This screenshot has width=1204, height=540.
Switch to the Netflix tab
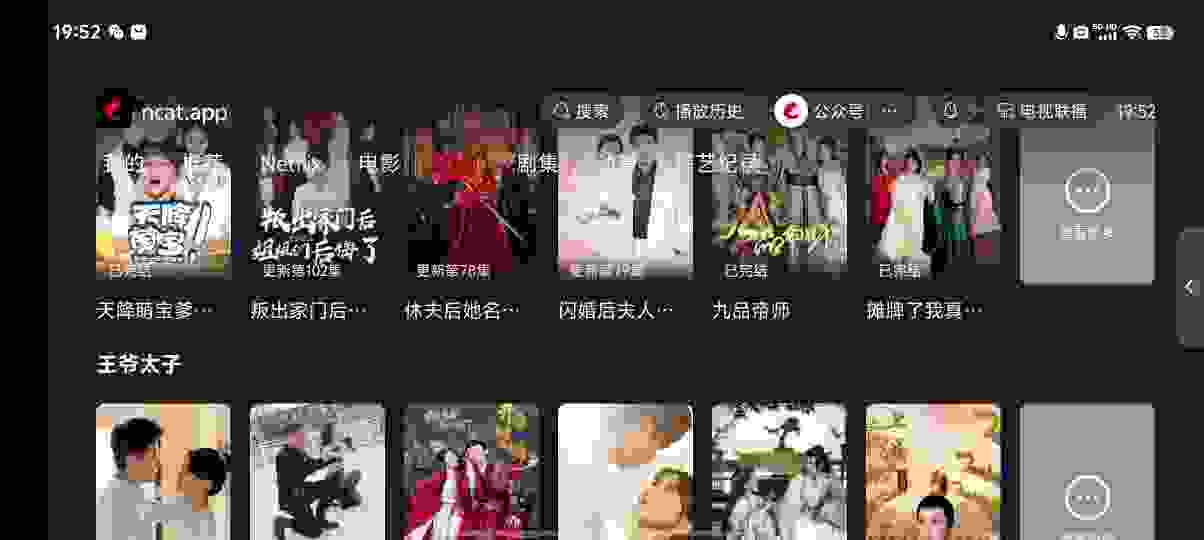(x=291, y=164)
